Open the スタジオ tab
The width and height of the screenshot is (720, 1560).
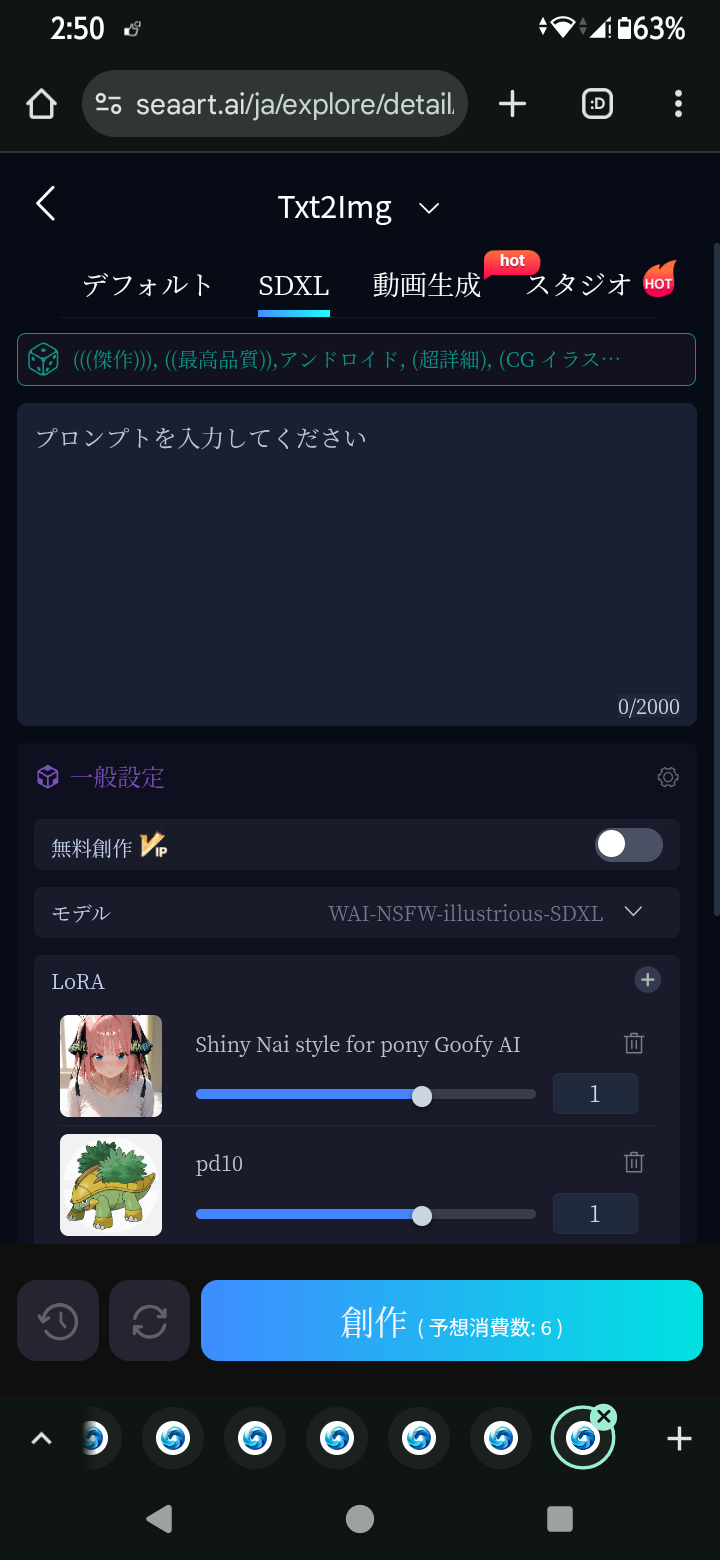coord(580,285)
